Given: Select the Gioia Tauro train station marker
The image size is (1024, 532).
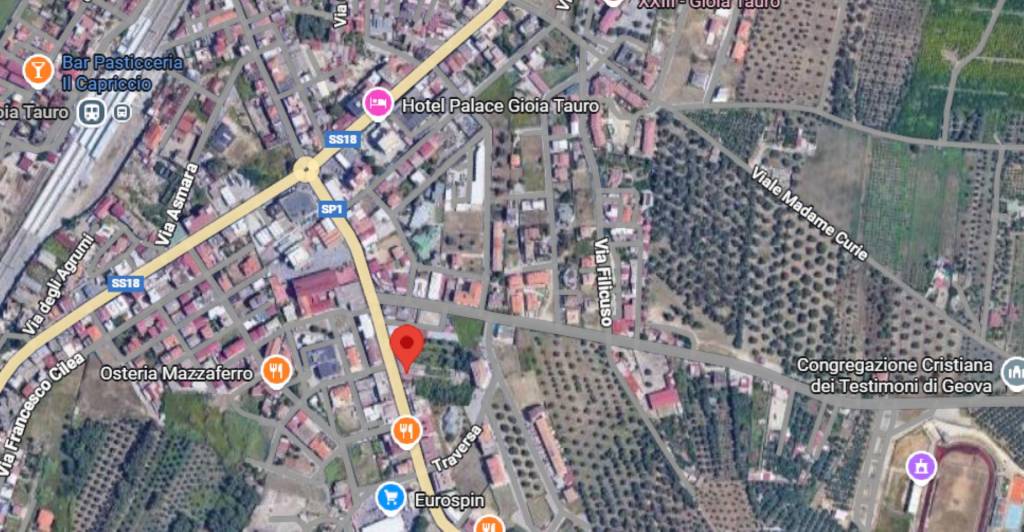Looking at the screenshot, I should (93, 112).
